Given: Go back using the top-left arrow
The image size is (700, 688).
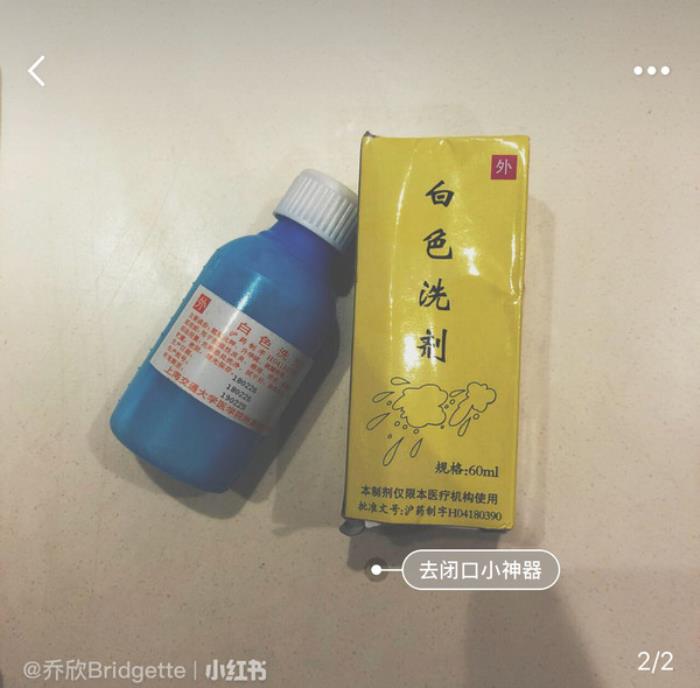Looking at the screenshot, I should [x=37, y=71].
